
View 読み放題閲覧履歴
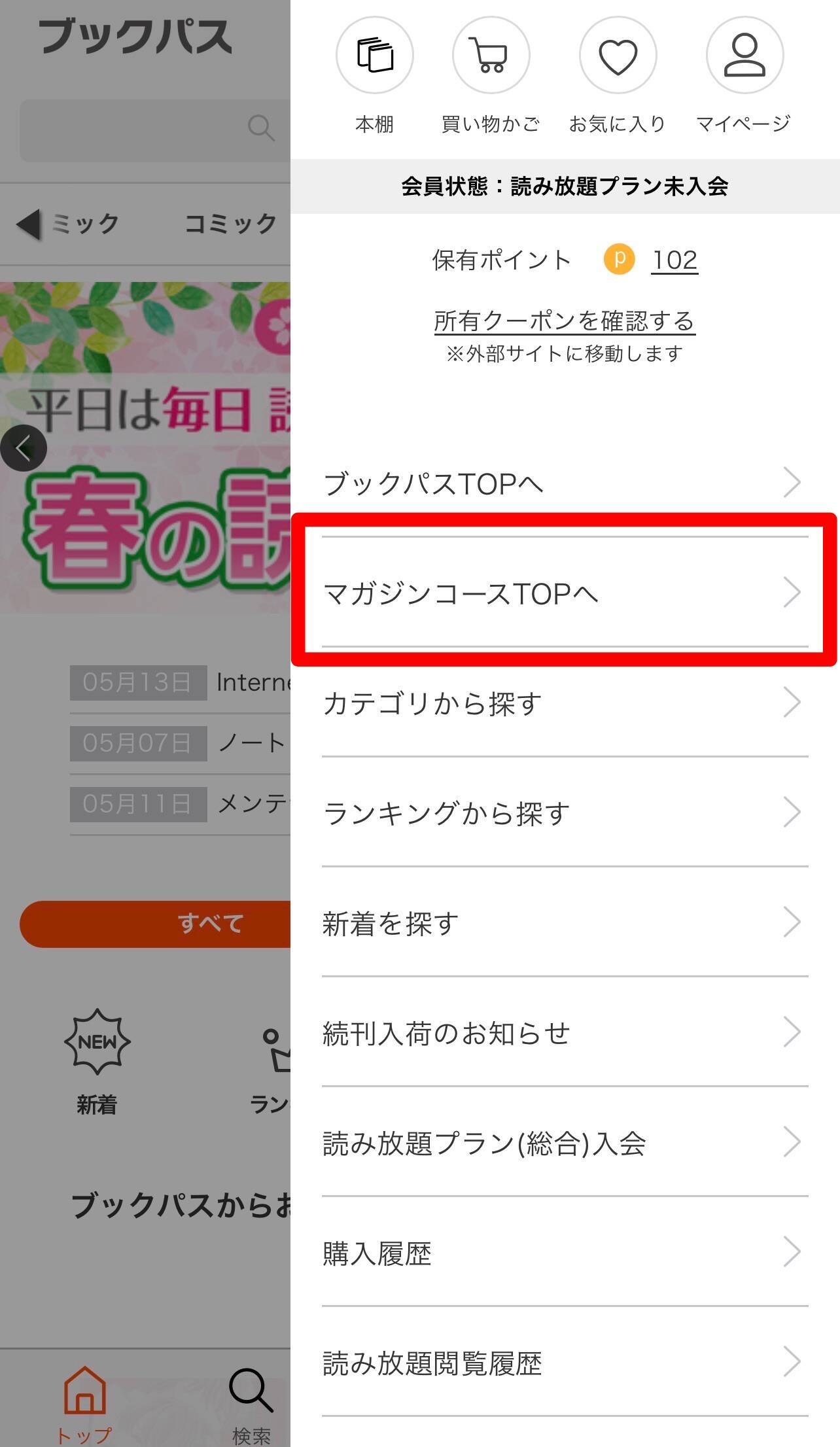coord(564,1363)
